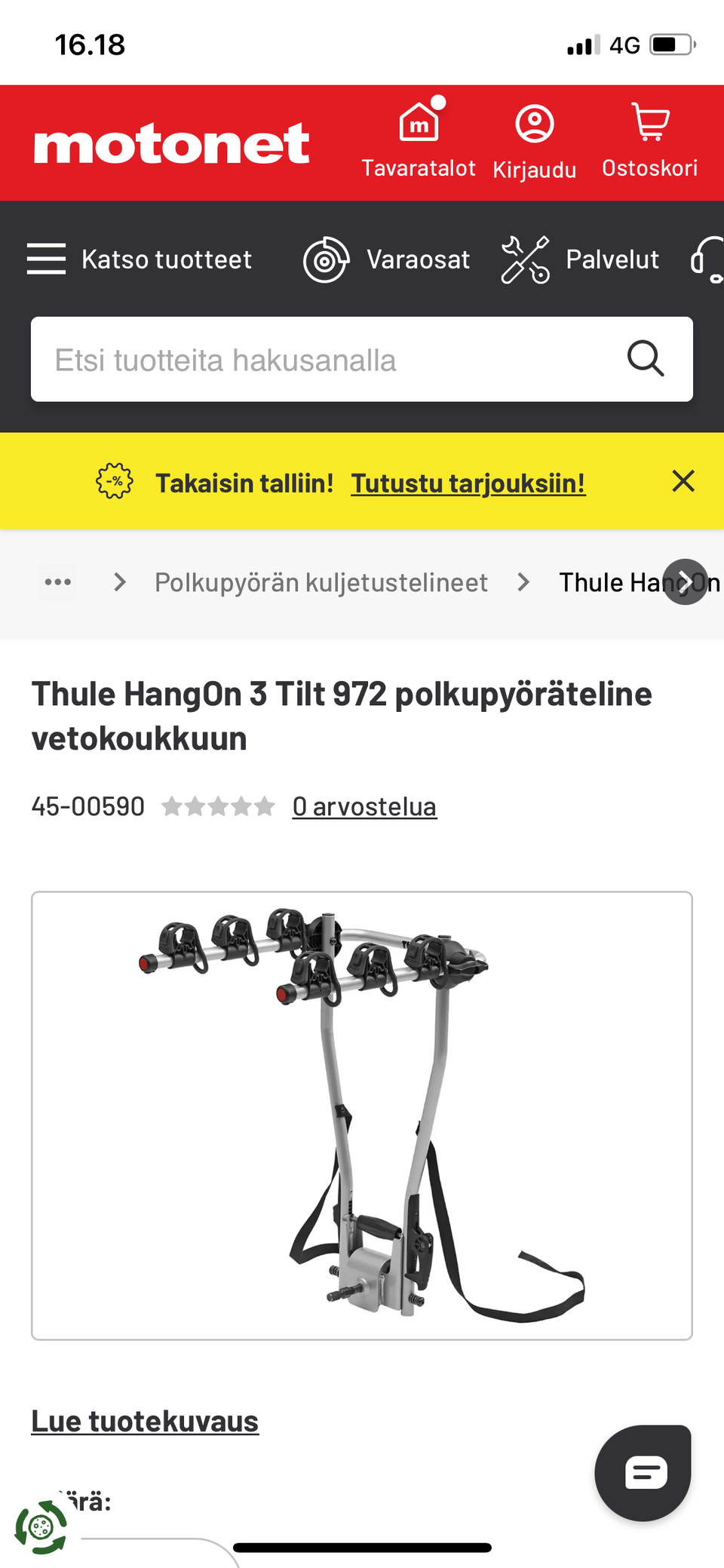The width and height of the screenshot is (724, 1568).
Task: Select Polkupyörän kuljetustelineet breadcrumb entry
Action: tap(321, 581)
